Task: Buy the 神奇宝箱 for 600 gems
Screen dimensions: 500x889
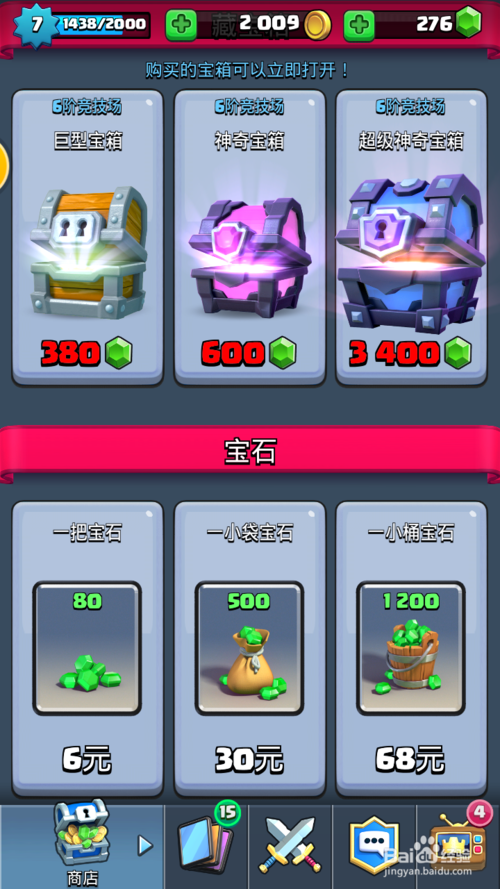Action: pyautogui.click(x=249, y=238)
